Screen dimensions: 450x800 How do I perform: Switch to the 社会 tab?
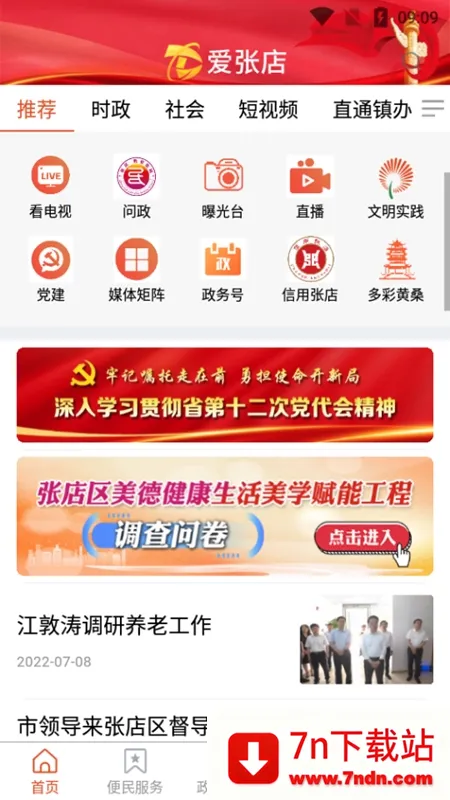184,109
